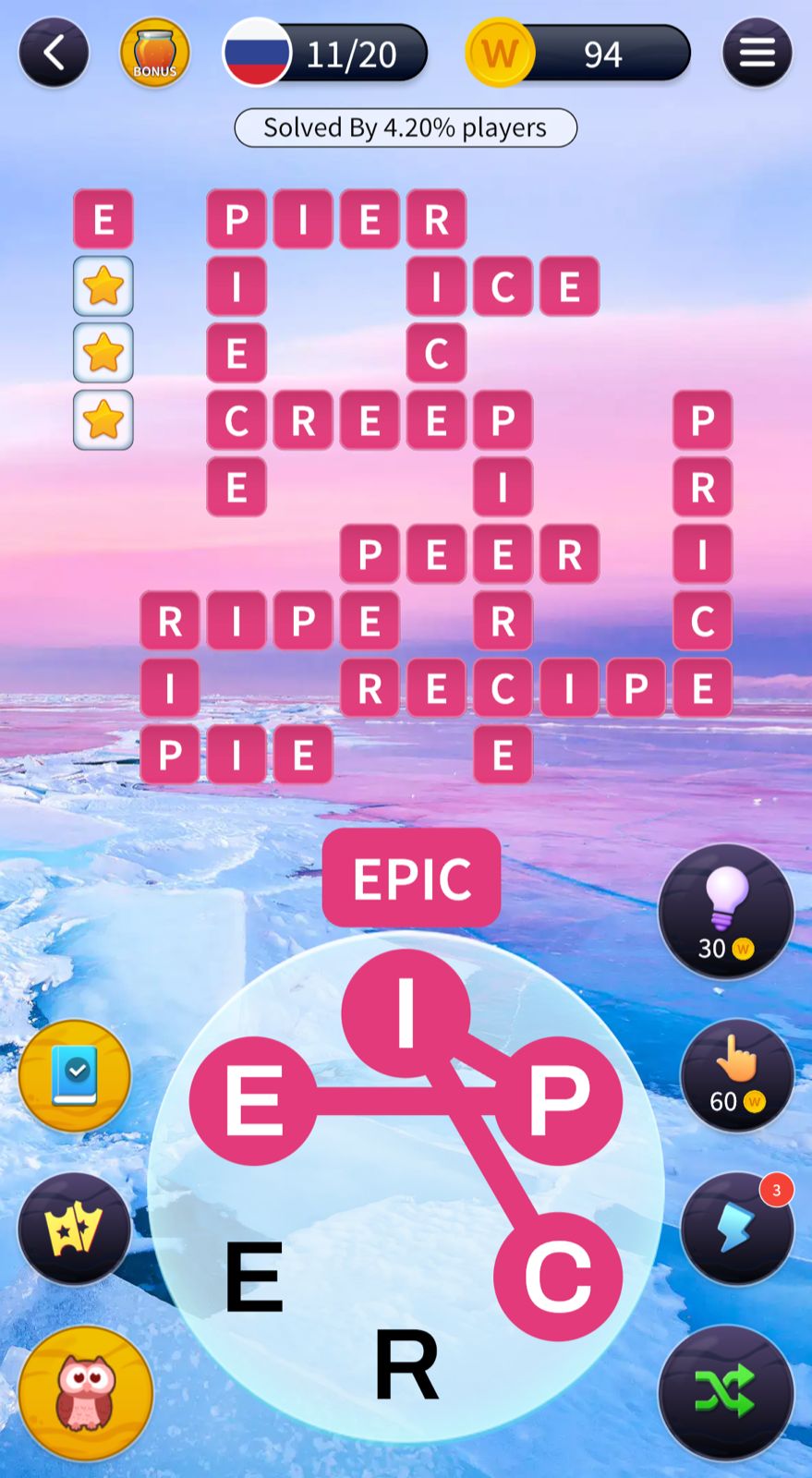This screenshot has width=812, height=1478.
Task: Open the owl character button
Action: pos(85,1392)
